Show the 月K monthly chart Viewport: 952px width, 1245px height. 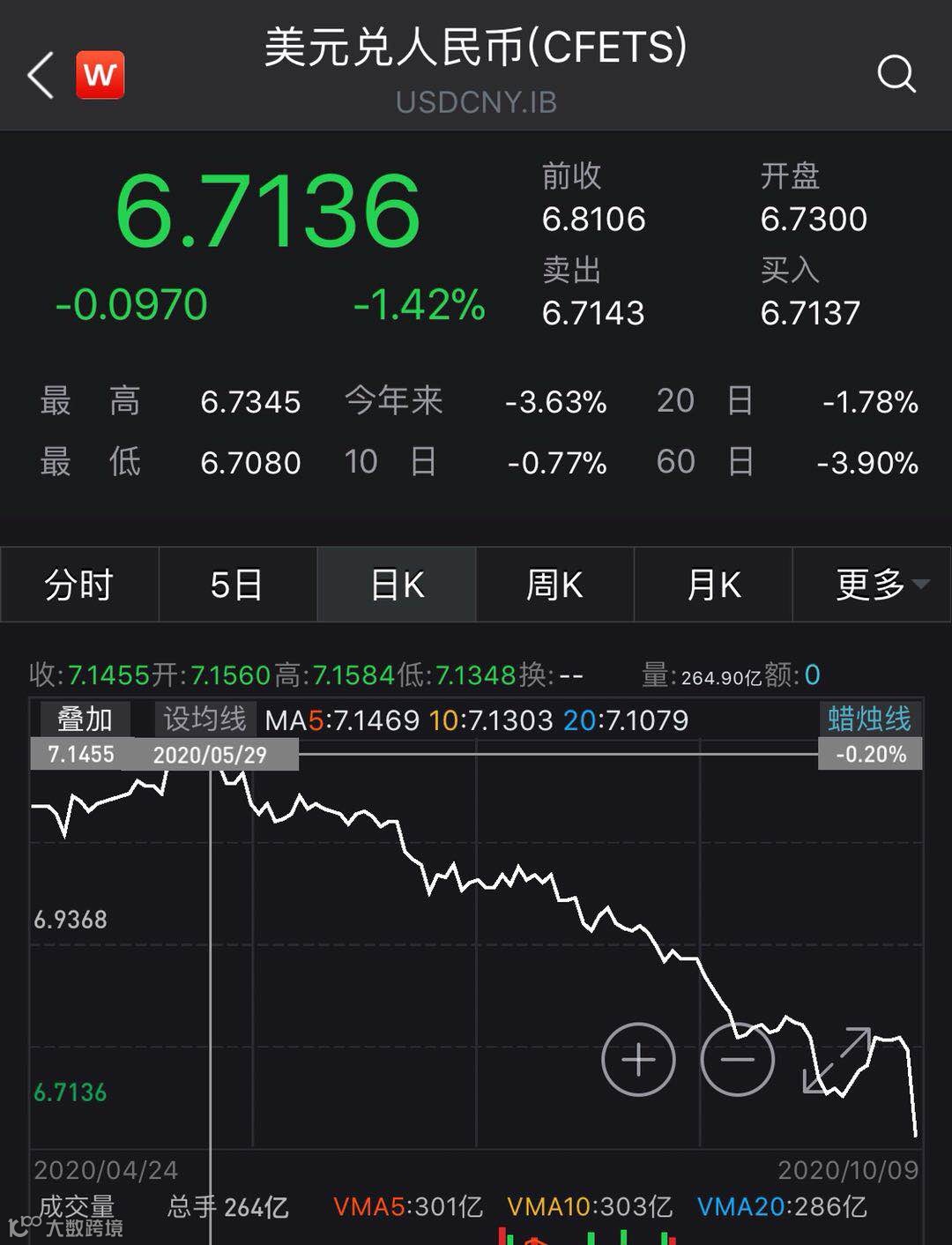pos(713,585)
